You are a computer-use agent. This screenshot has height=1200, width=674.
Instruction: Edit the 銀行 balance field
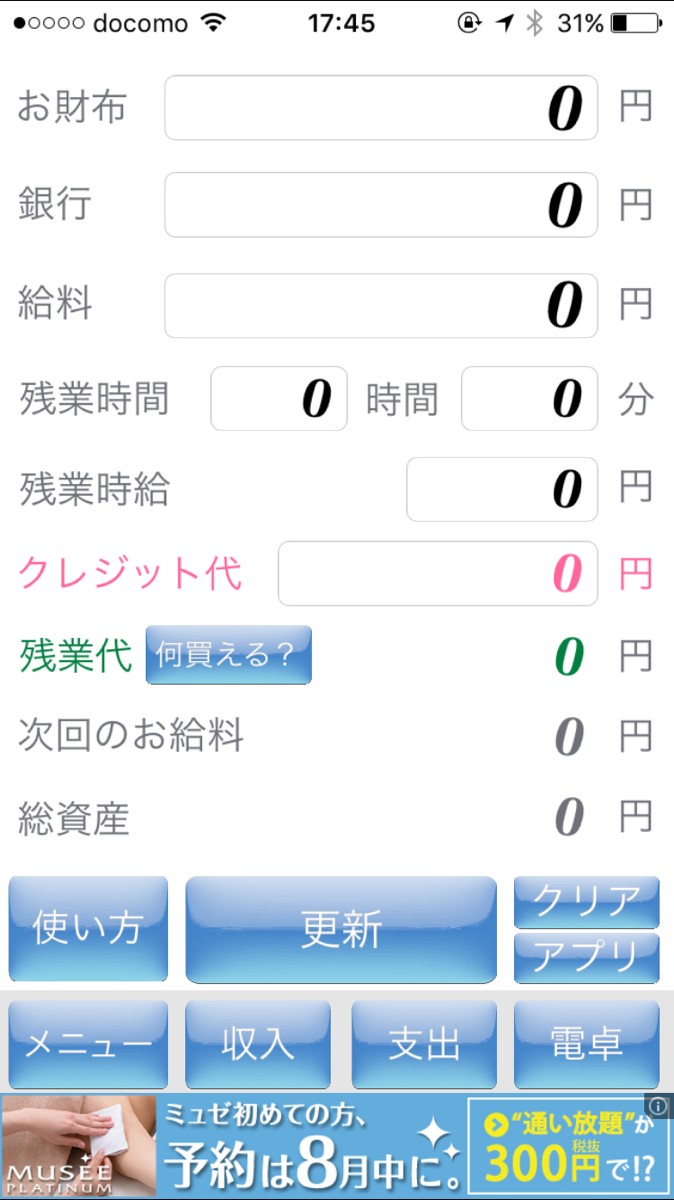coord(381,205)
